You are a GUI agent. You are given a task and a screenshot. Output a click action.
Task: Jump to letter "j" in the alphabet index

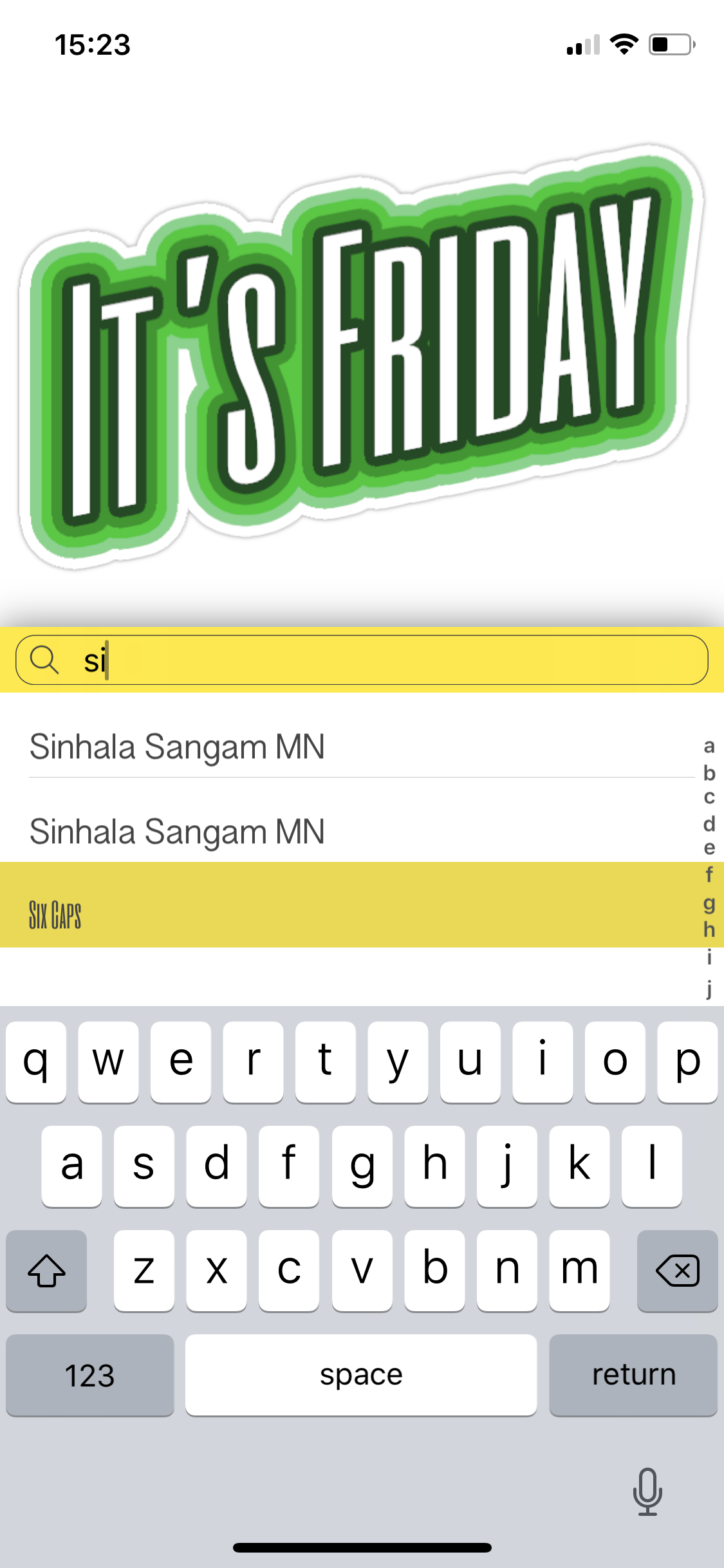709,987
